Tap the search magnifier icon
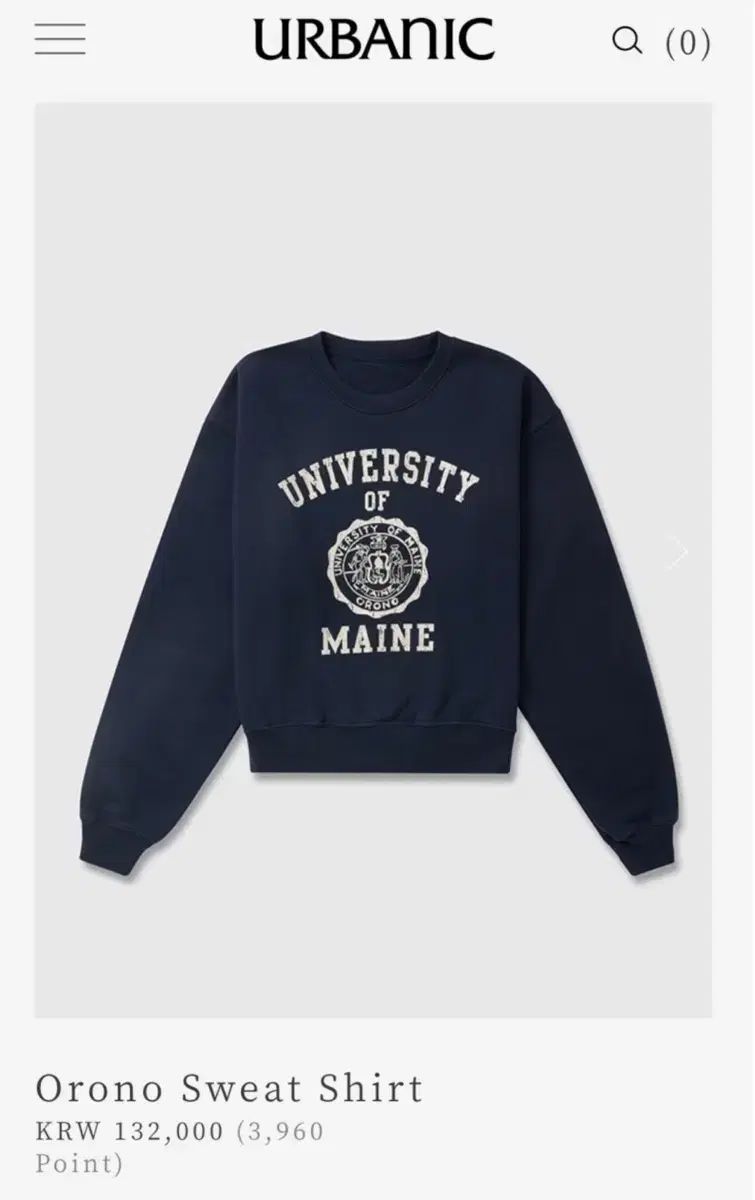Viewport: 755px width, 1200px height. 626,40
